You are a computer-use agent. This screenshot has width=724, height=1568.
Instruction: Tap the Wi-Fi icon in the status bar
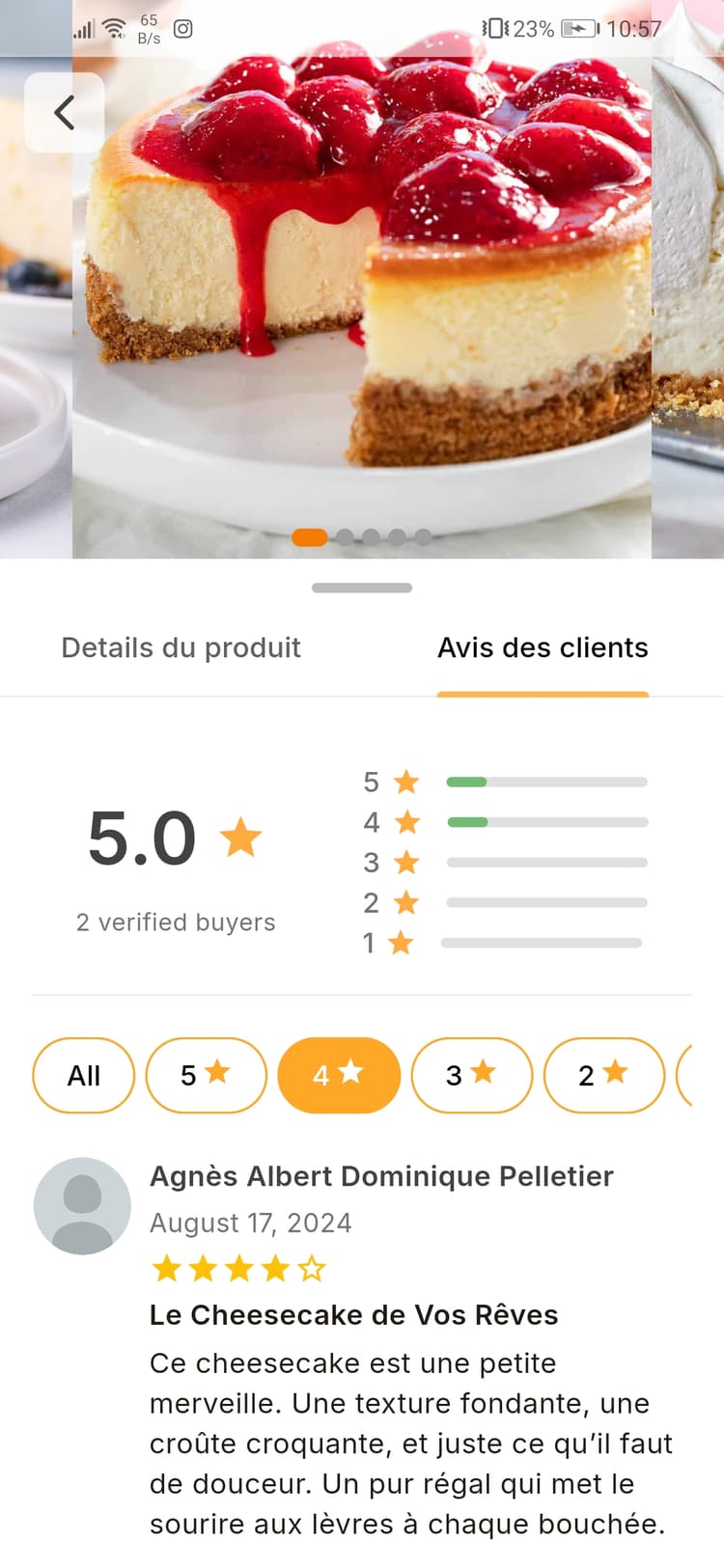(115, 27)
